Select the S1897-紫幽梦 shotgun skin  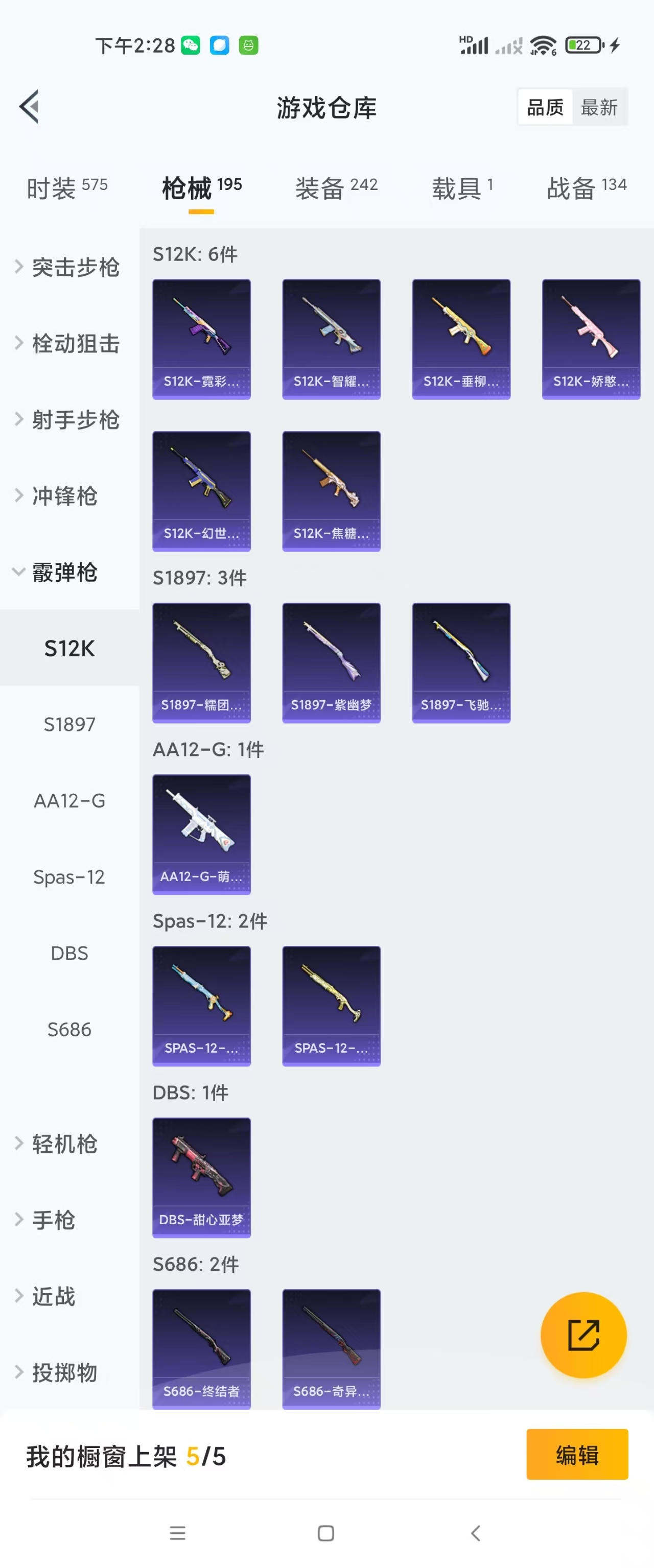(331, 662)
